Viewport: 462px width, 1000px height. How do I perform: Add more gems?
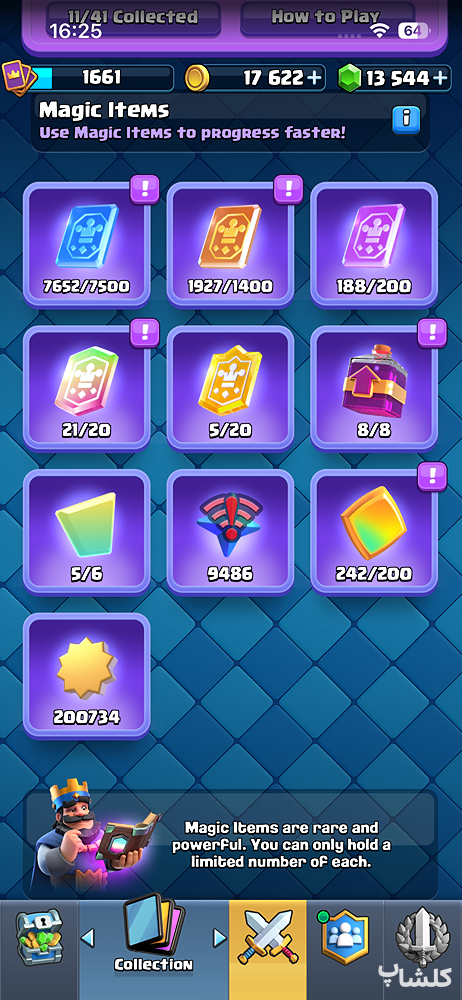tap(440, 78)
